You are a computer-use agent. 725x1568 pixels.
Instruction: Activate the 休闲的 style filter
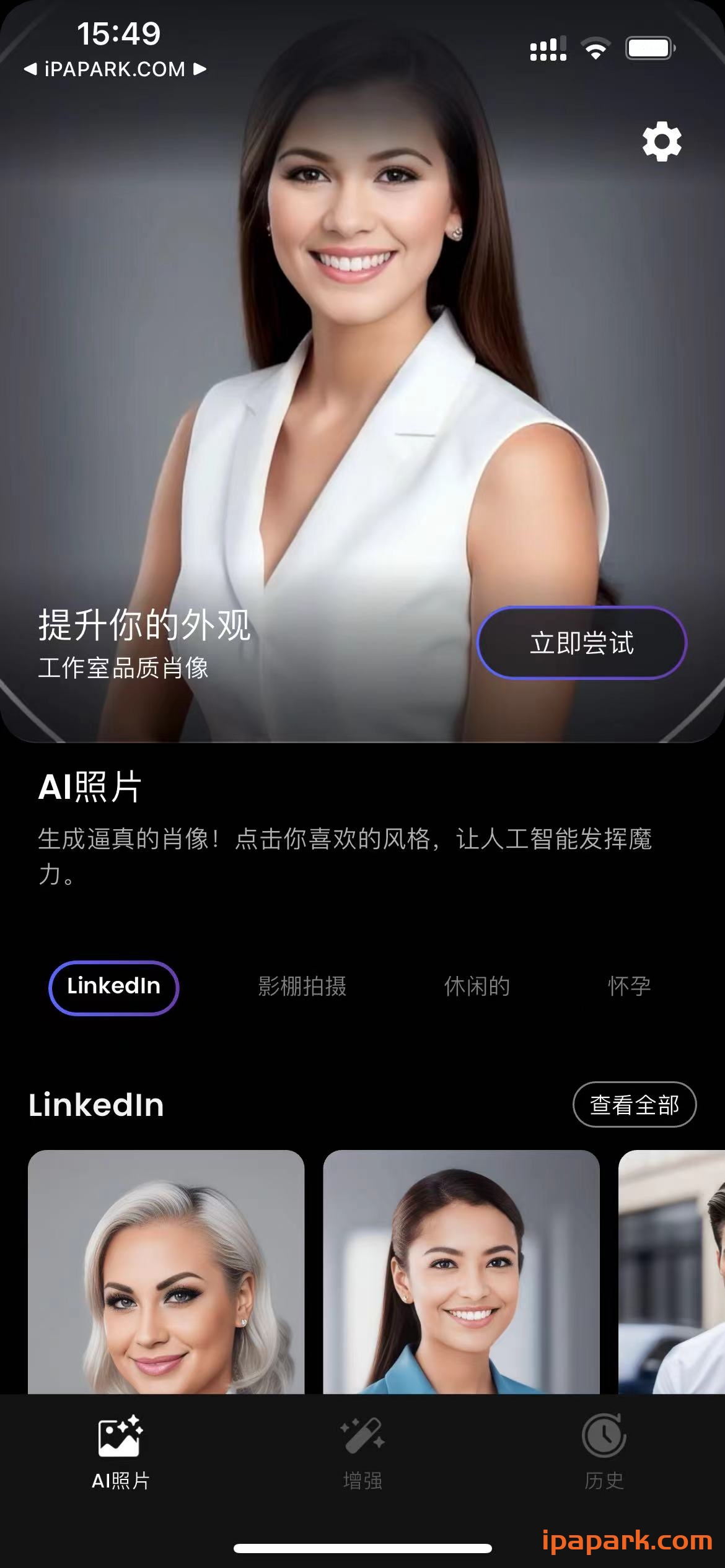pos(477,987)
